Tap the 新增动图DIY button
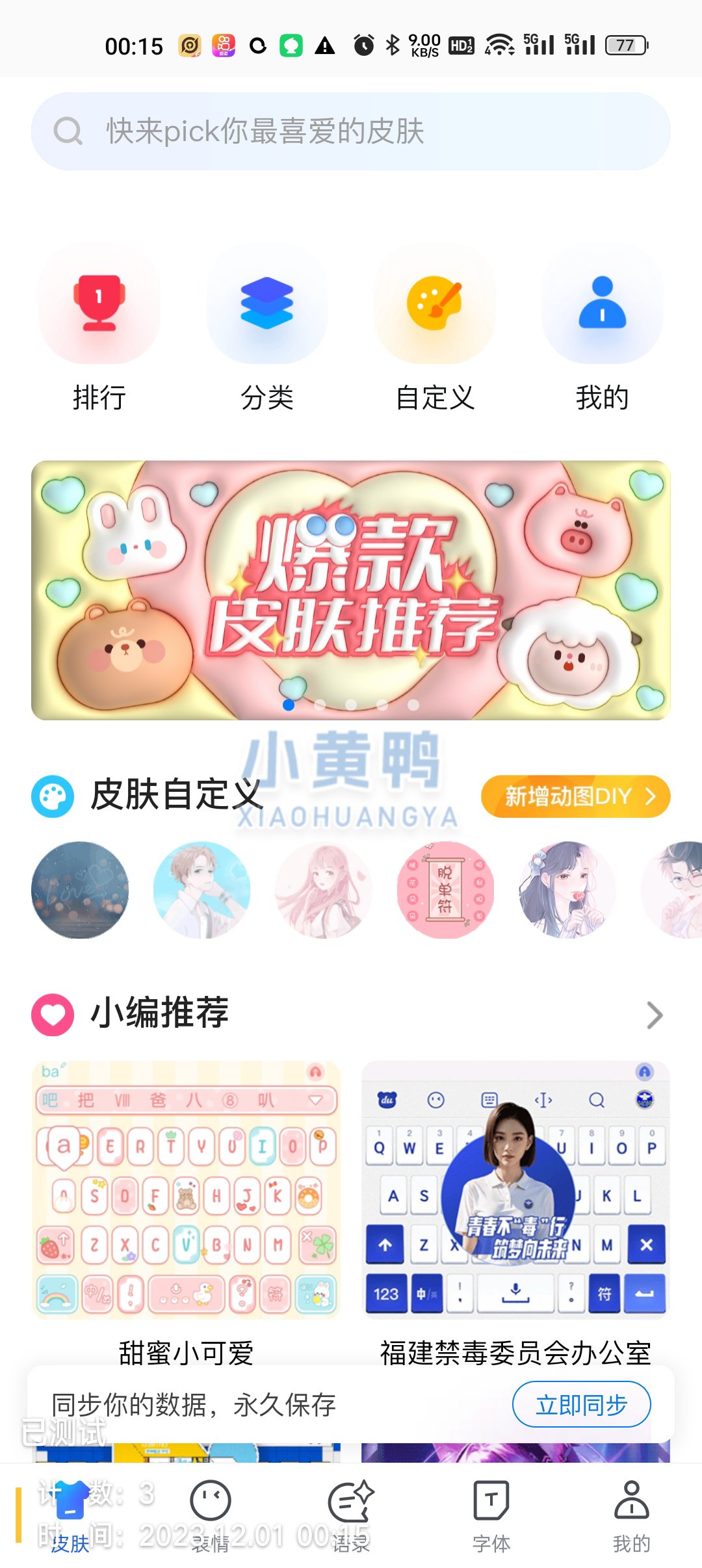 pos(575,796)
